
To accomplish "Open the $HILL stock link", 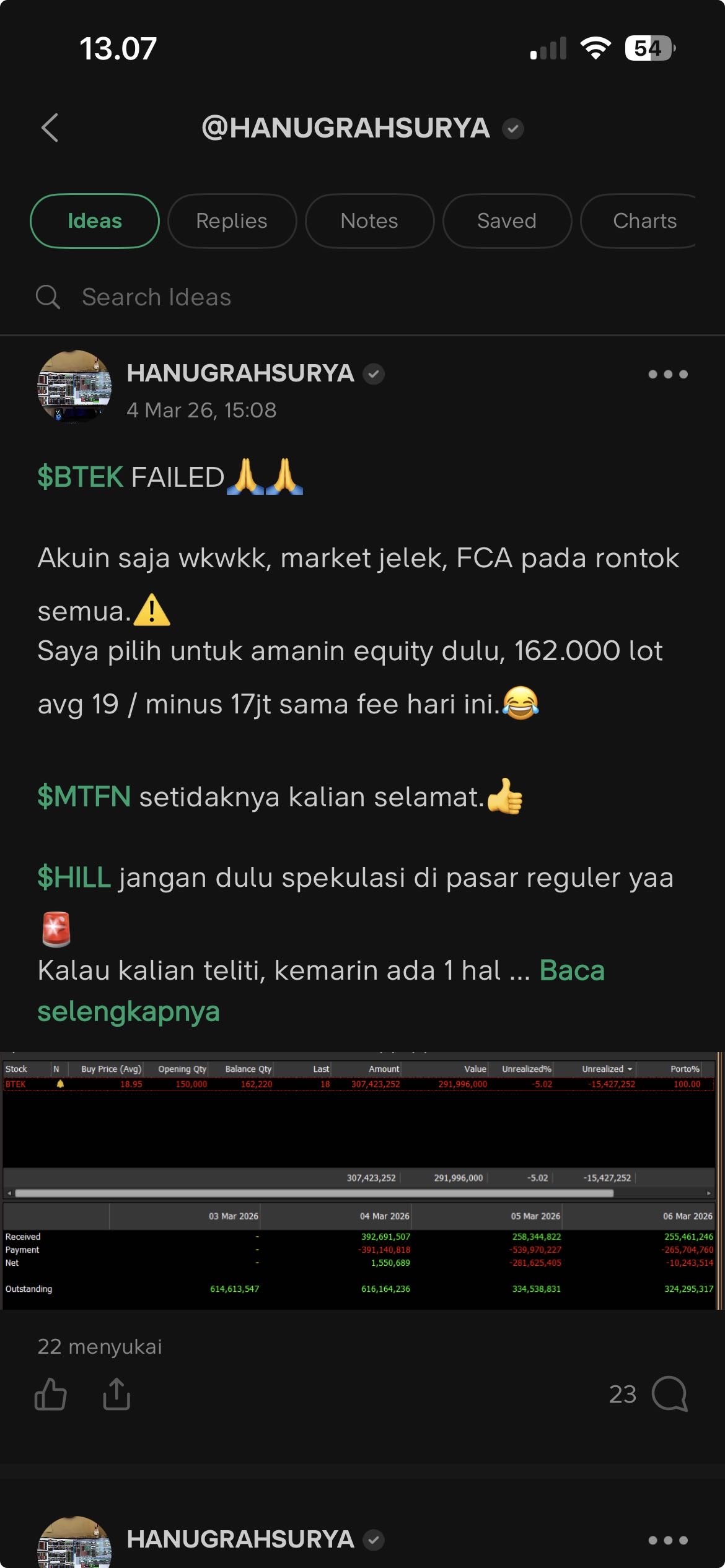I will [x=74, y=878].
